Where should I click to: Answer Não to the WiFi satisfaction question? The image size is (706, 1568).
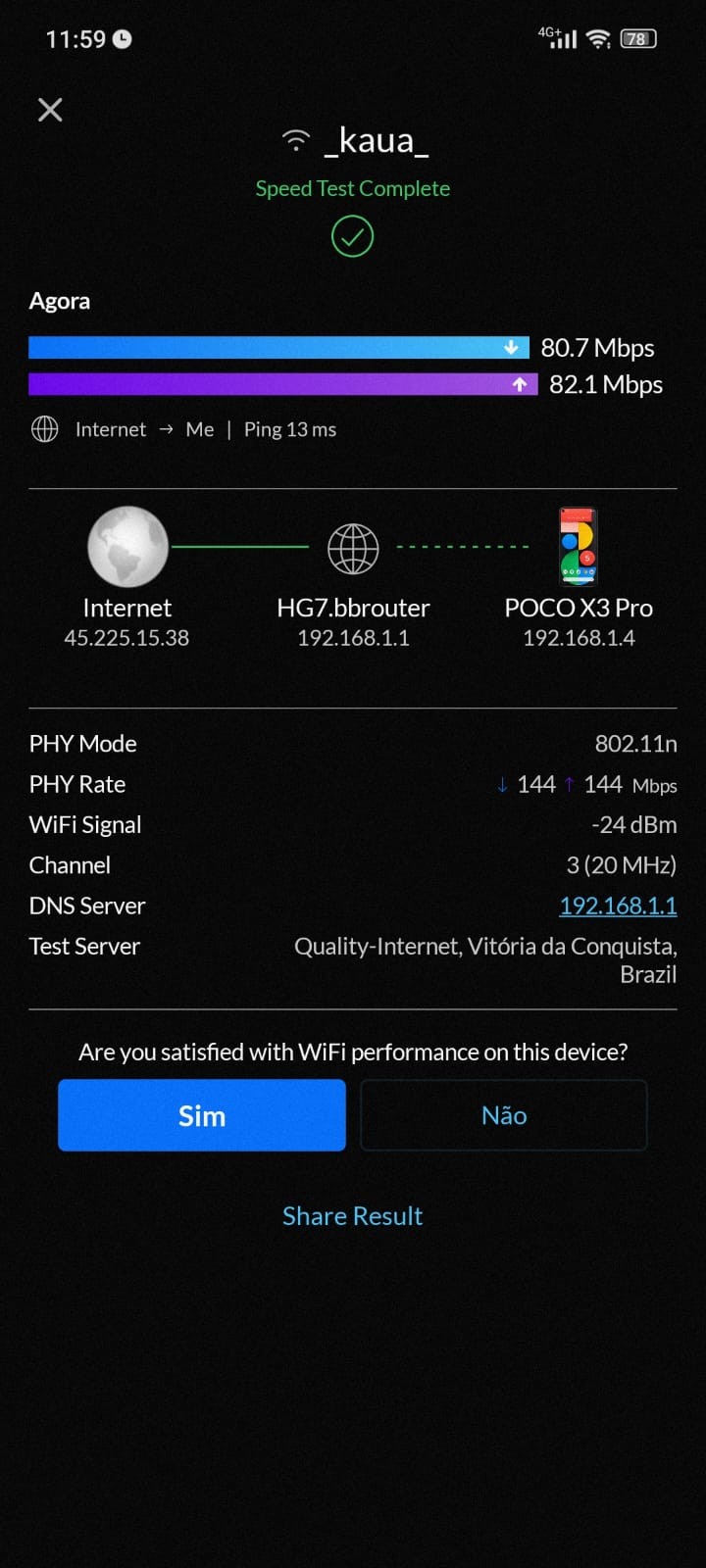click(504, 1115)
